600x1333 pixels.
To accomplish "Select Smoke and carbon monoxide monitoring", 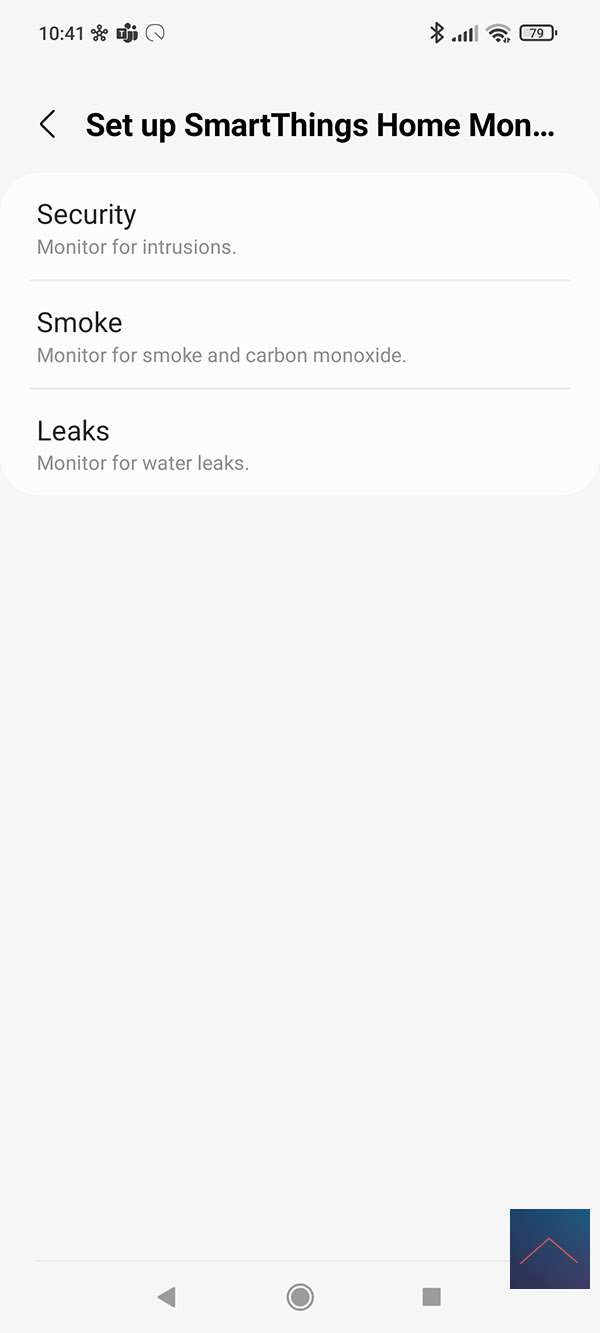I will click(300, 337).
